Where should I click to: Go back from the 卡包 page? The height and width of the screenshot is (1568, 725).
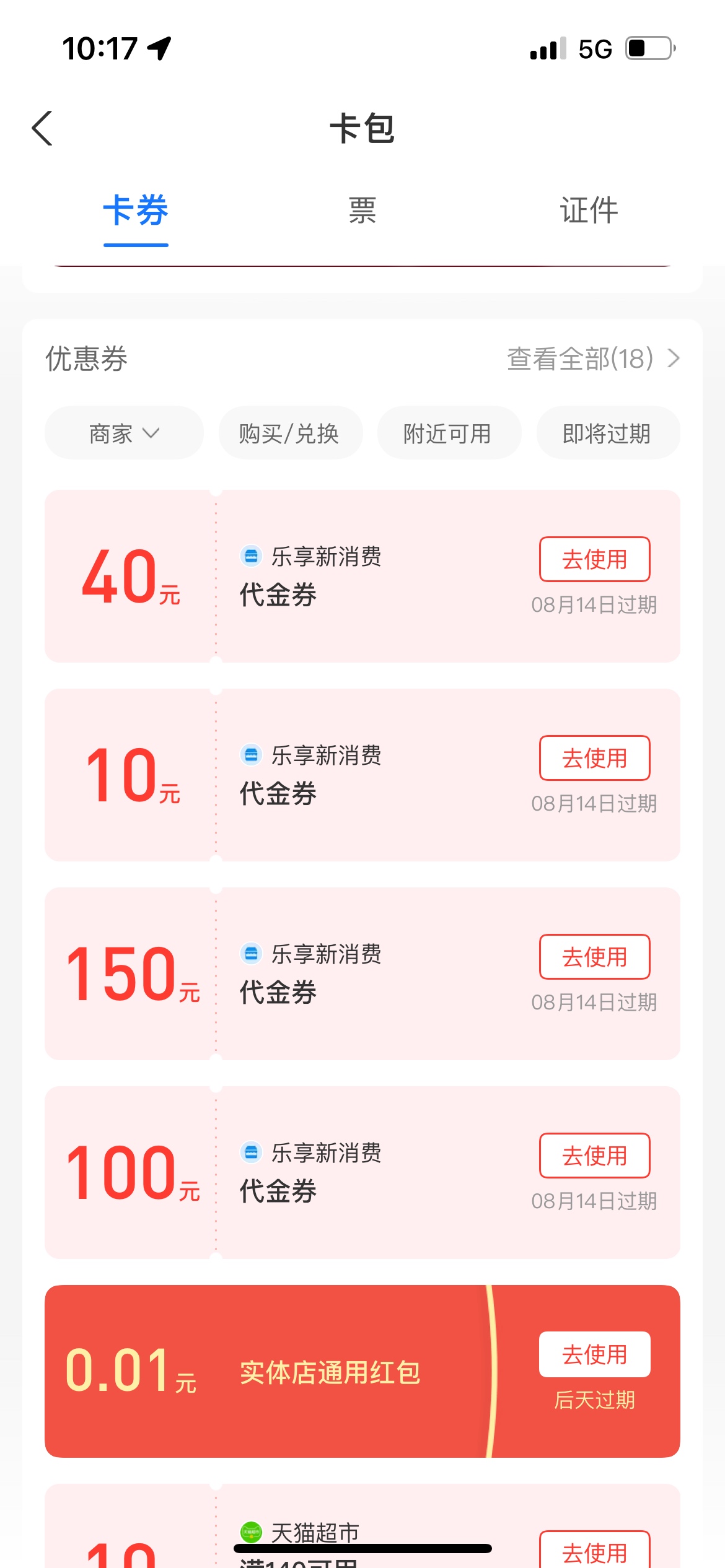42,129
